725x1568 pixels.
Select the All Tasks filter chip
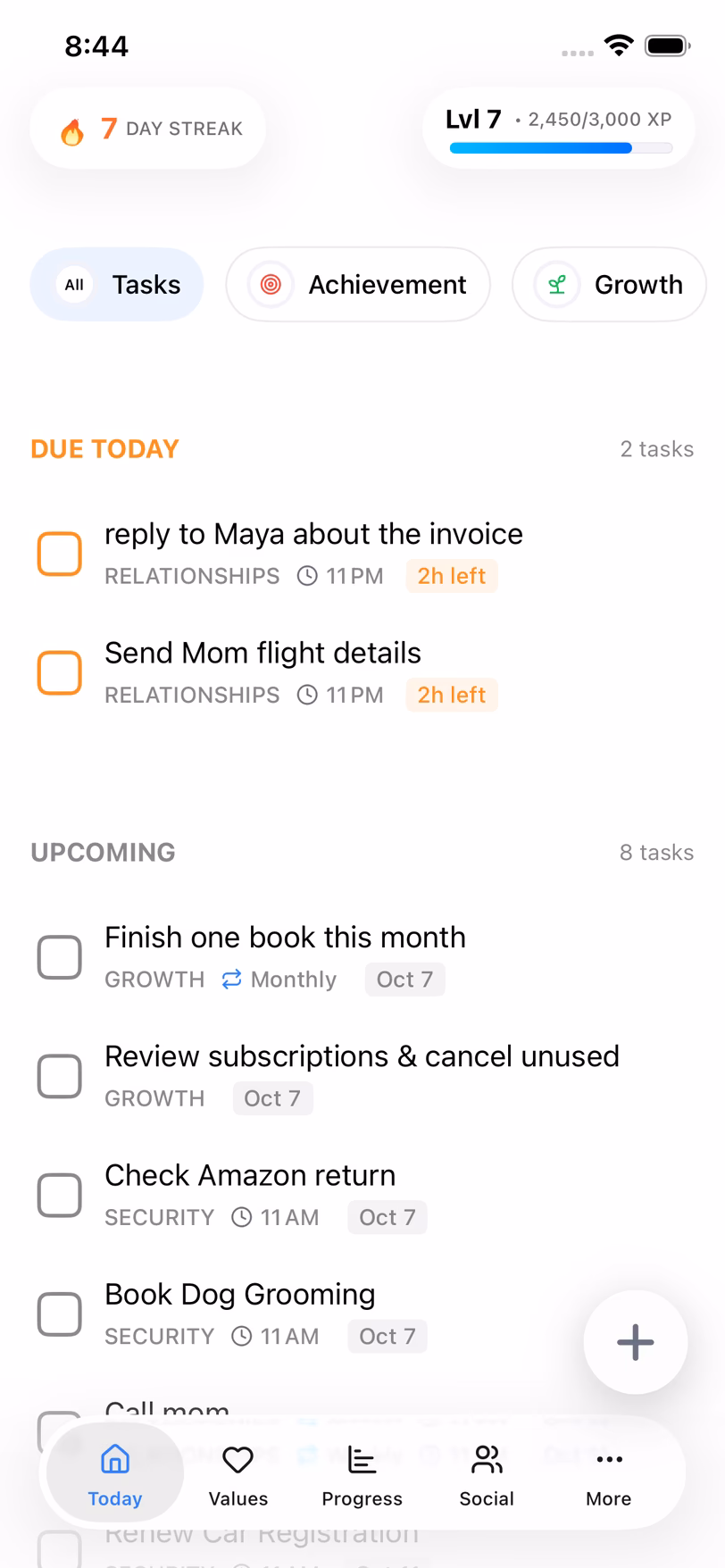pyautogui.click(x=117, y=285)
